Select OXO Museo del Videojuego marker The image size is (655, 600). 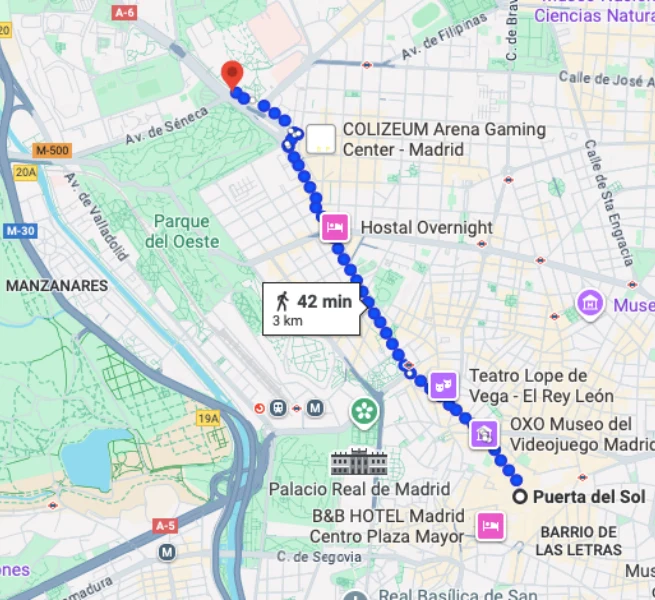click(x=484, y=433)
